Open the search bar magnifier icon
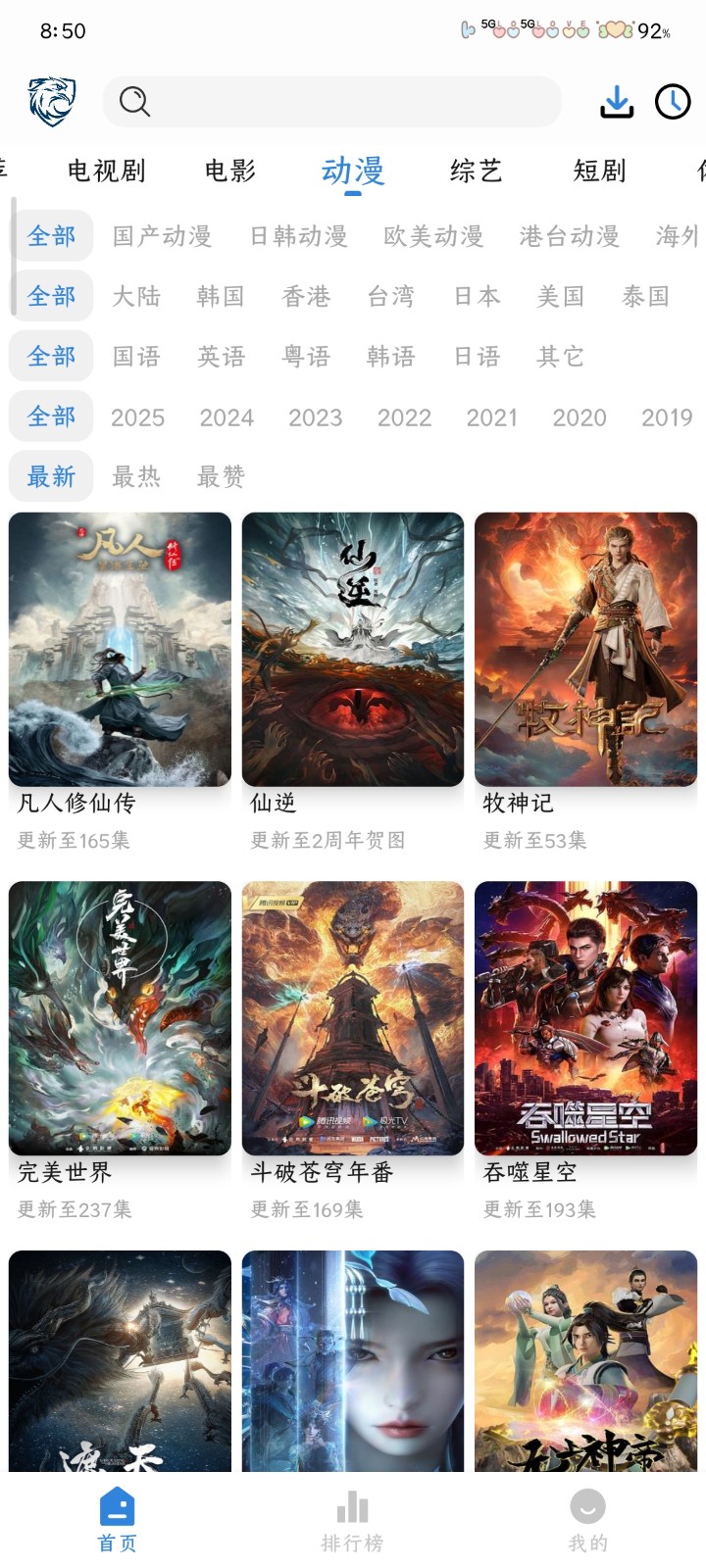The image size is (706, 1568). click(x=132, y=102)
